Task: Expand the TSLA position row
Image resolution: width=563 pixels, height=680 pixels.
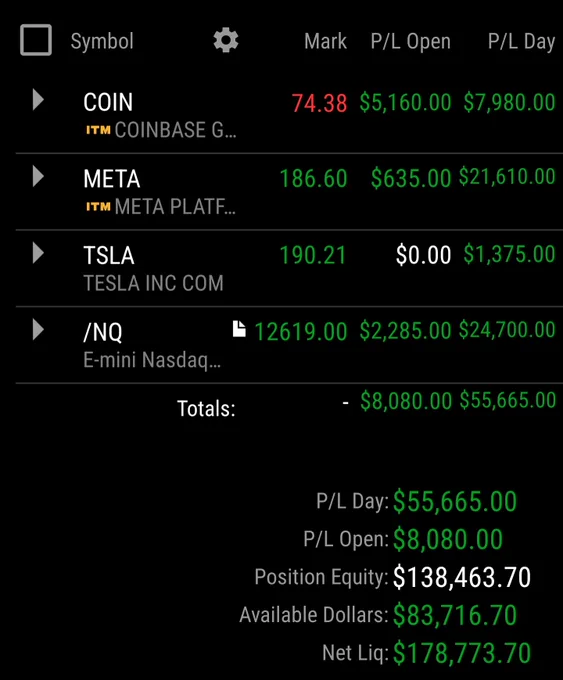Action: 39,253
